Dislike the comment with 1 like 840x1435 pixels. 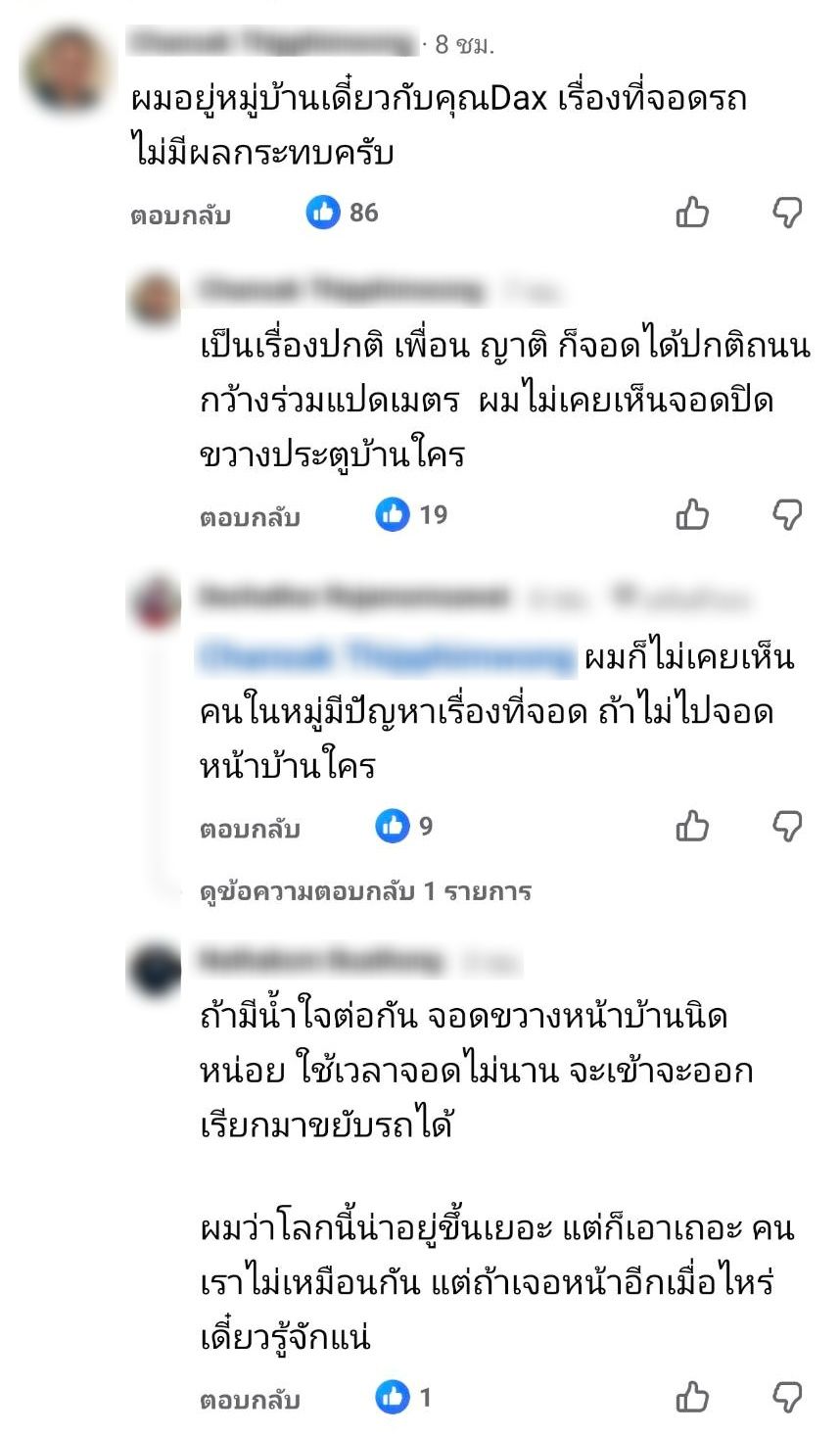[787, 1398]
